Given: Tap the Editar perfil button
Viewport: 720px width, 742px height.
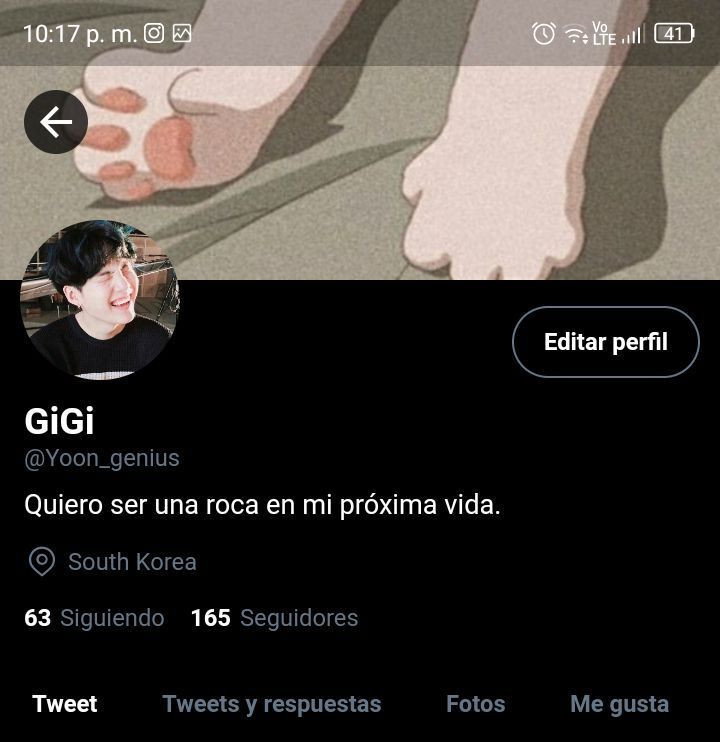Looking at the screenshot, I should pyautogui.click(x=605, y=342).
